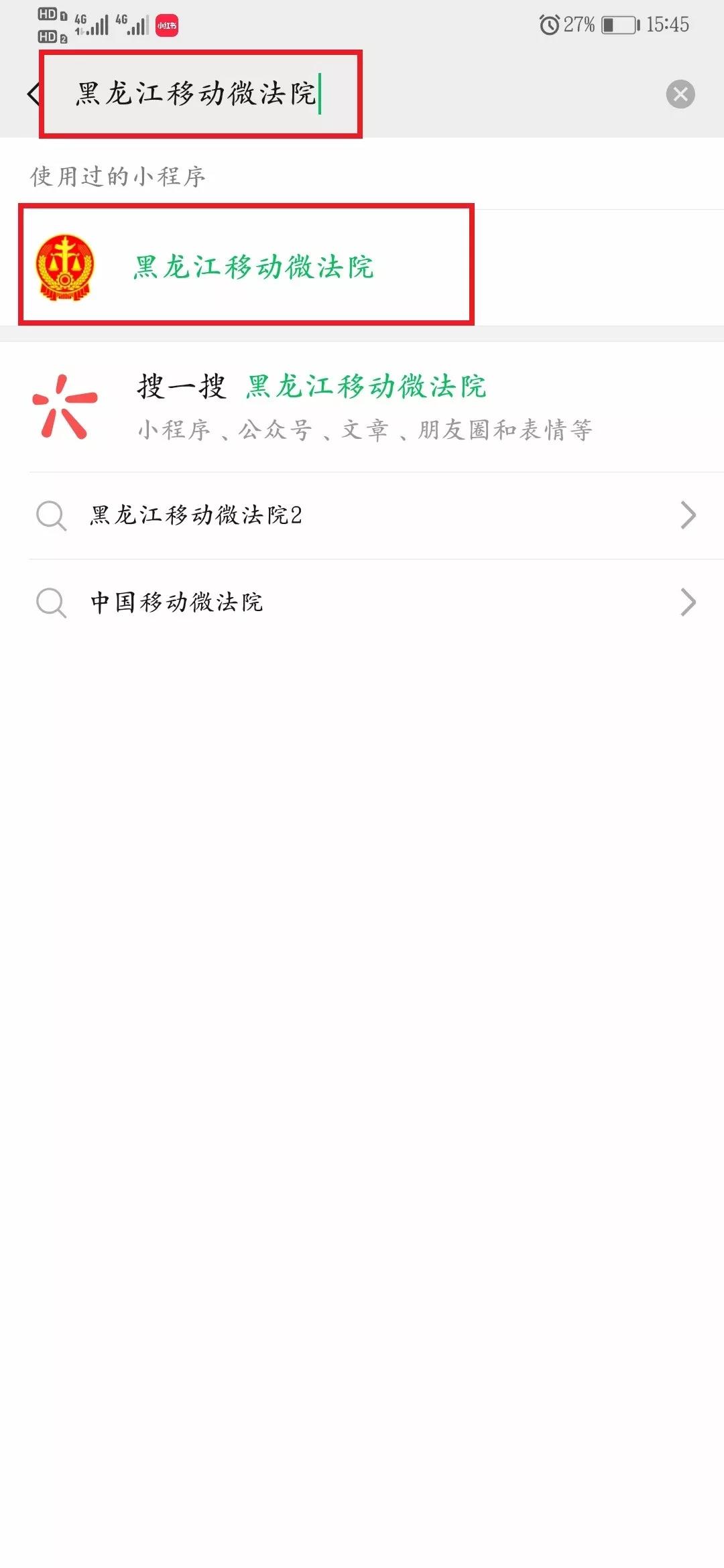
Task: Use 搜一搜 to search 黑龙江移动微法院
Action: coord(362,406)
